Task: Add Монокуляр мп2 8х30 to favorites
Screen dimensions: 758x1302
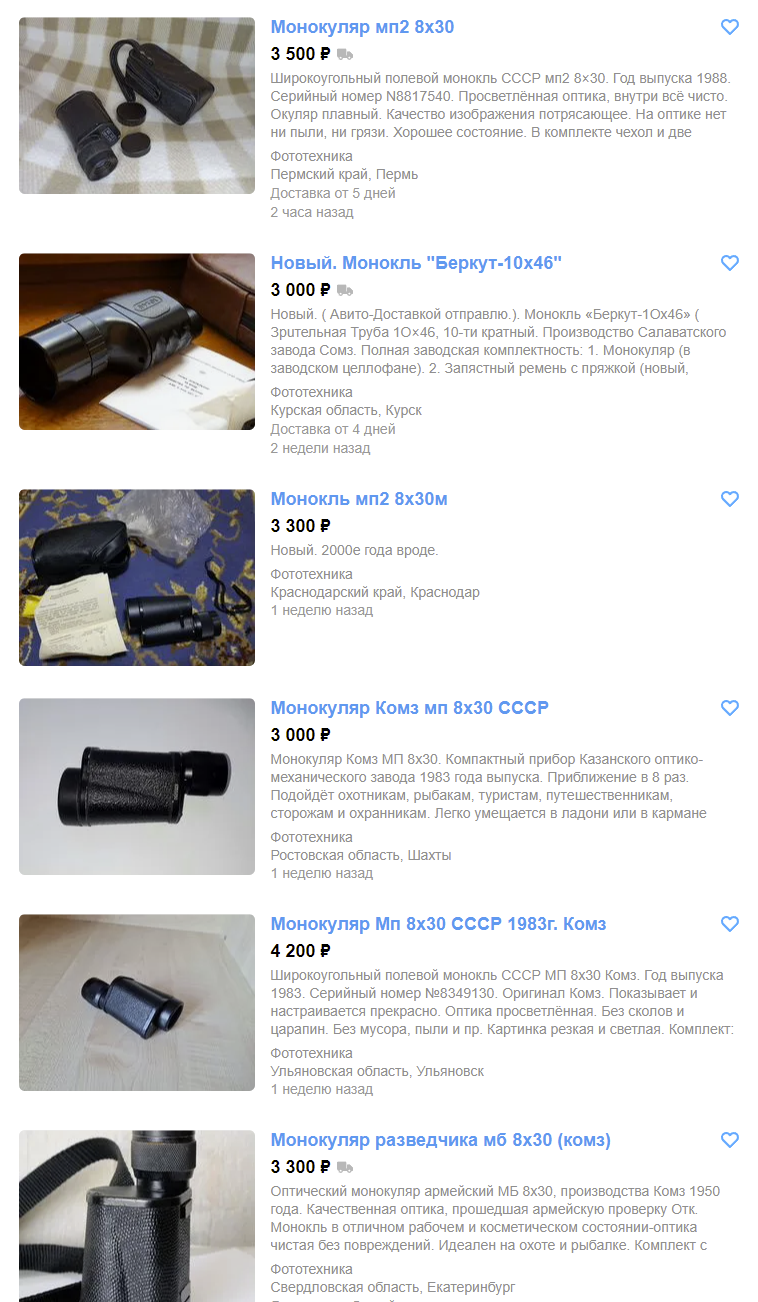Action: [x=730, y=27]
